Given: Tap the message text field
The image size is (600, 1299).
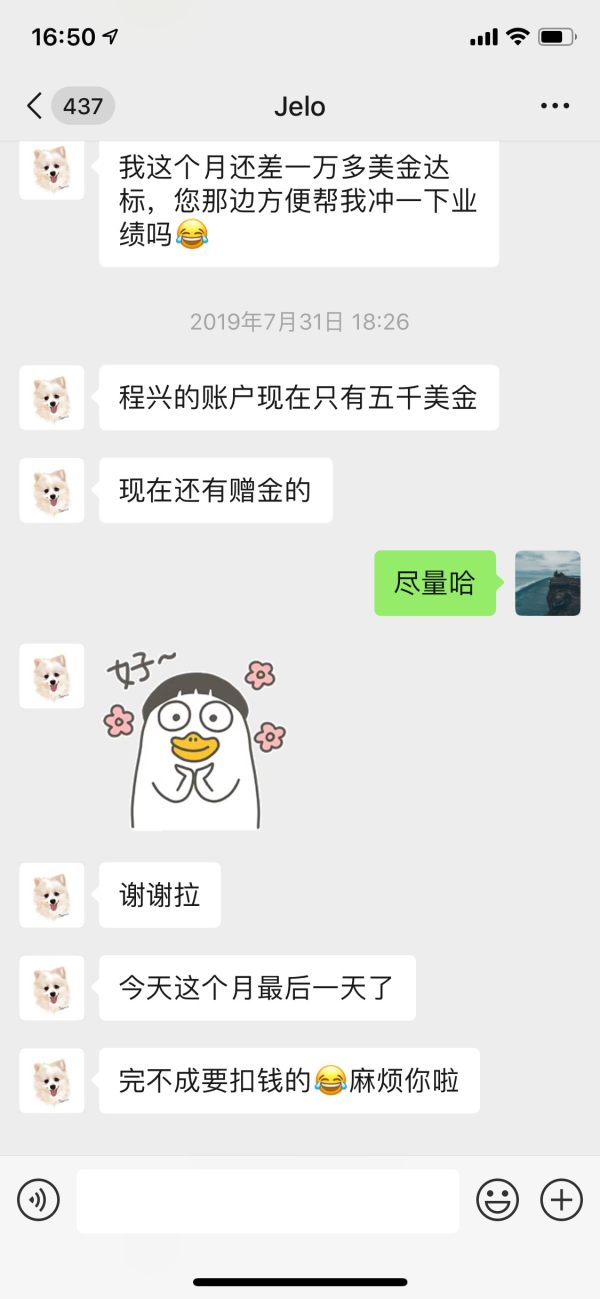Looking at the screenshot, I should click(x=267, y=1200).
